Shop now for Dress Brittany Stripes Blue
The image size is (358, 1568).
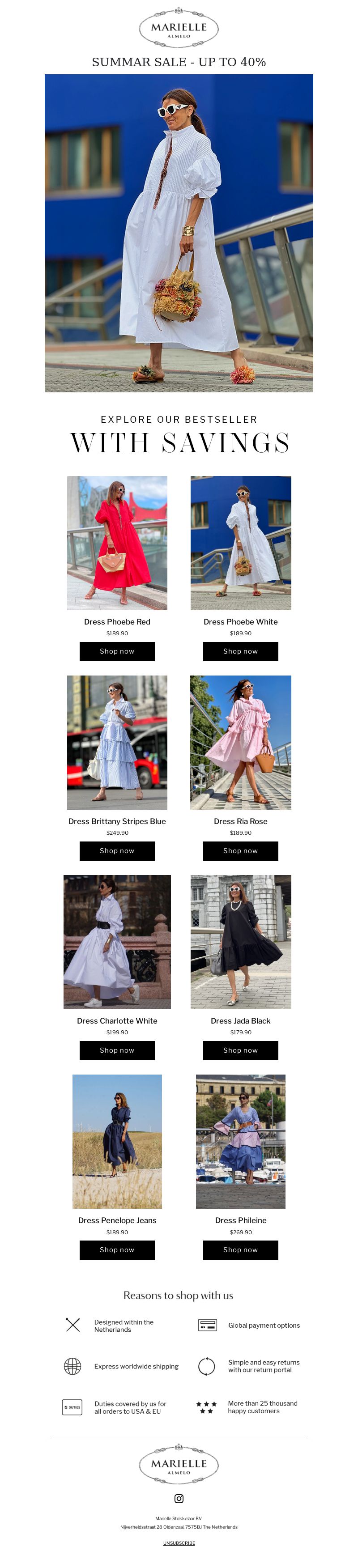click(x=117, y=850)
